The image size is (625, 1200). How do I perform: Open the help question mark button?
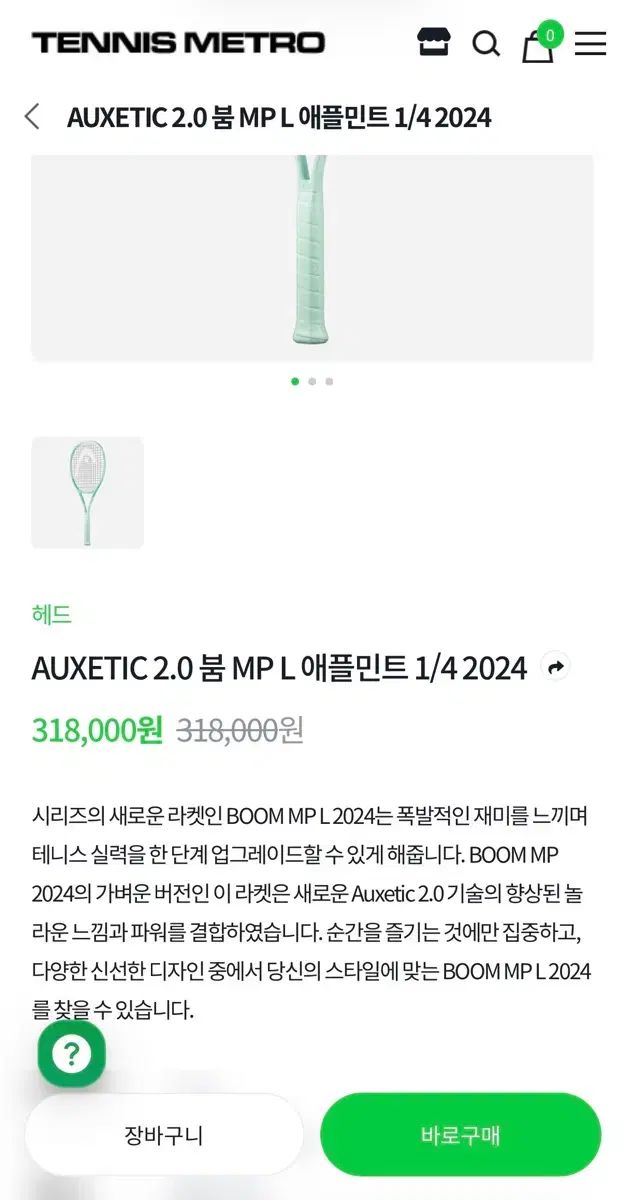click(71, 1053)
